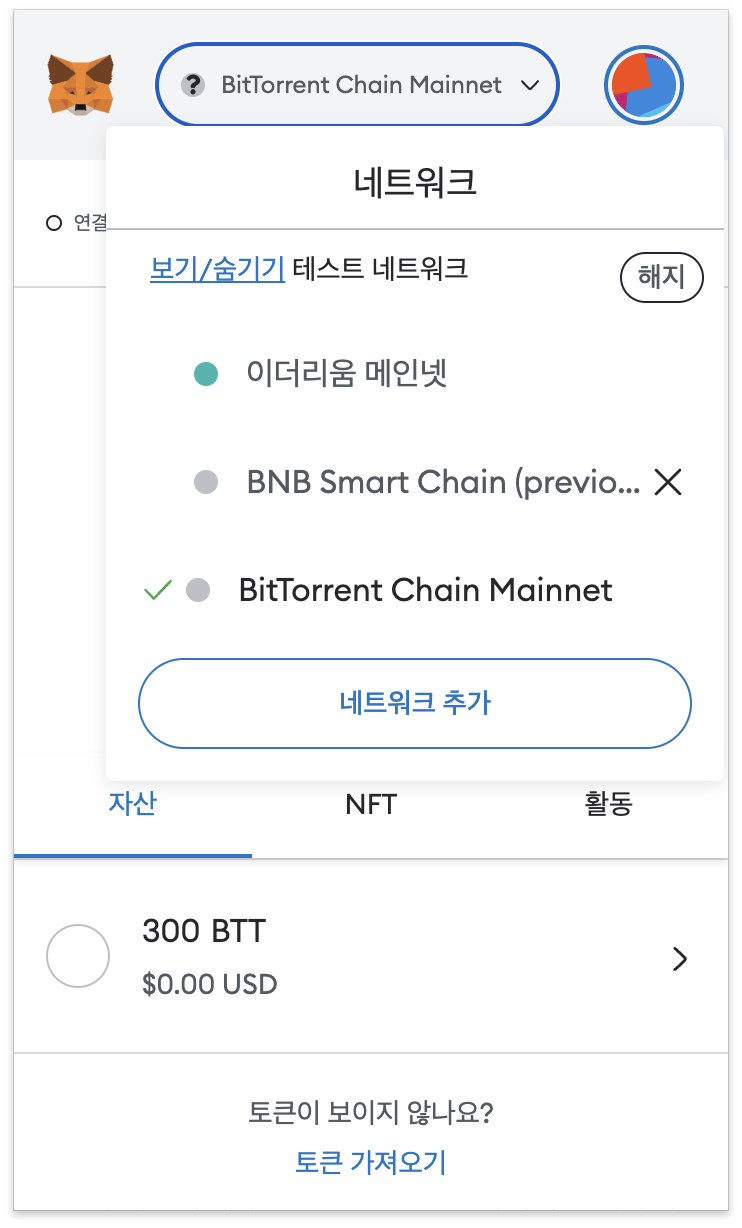Tap the 보기/숨기기 test networks link

click(x=218, y=269)
